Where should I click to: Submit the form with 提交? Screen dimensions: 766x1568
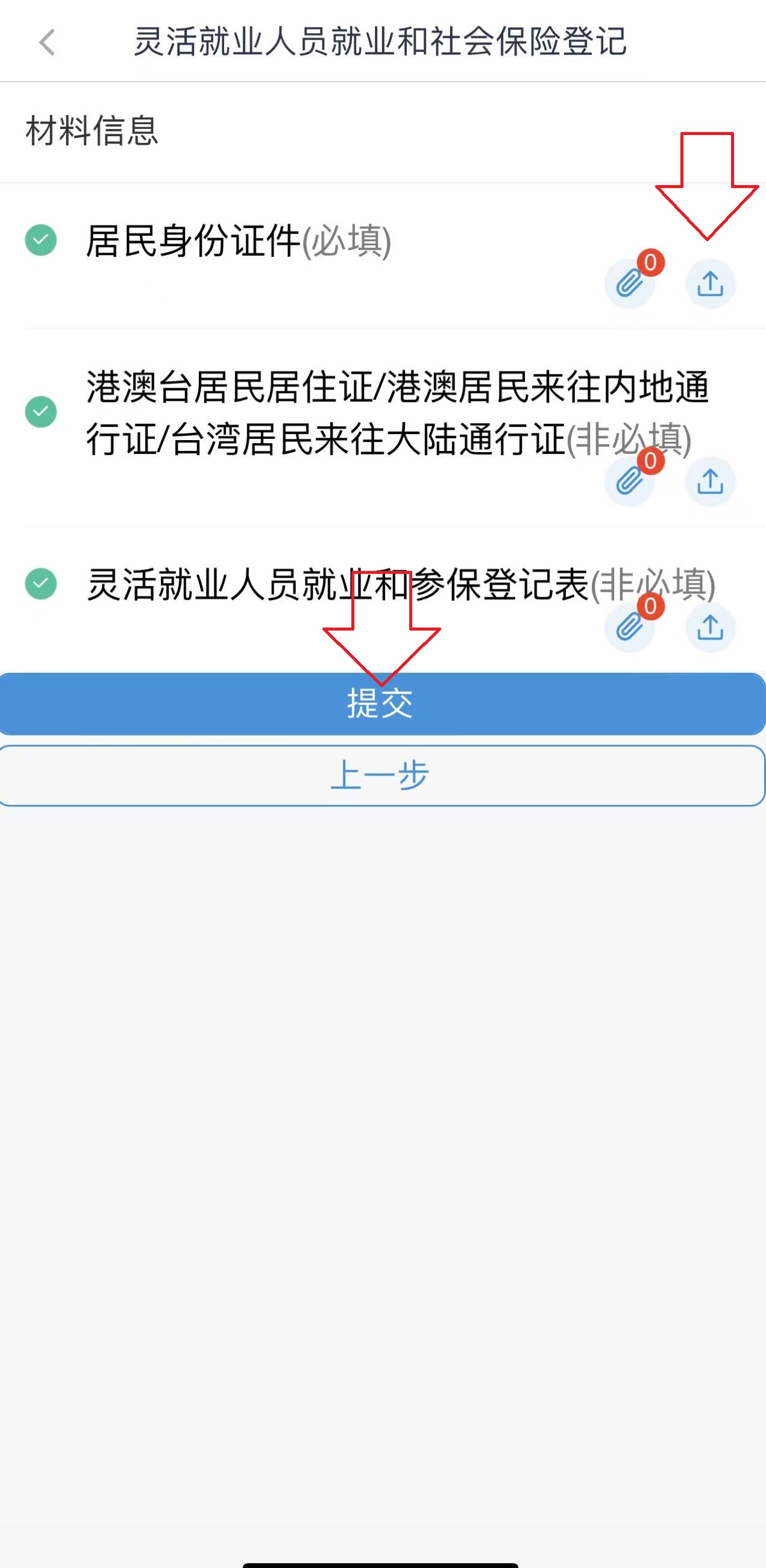pos(382,704)
